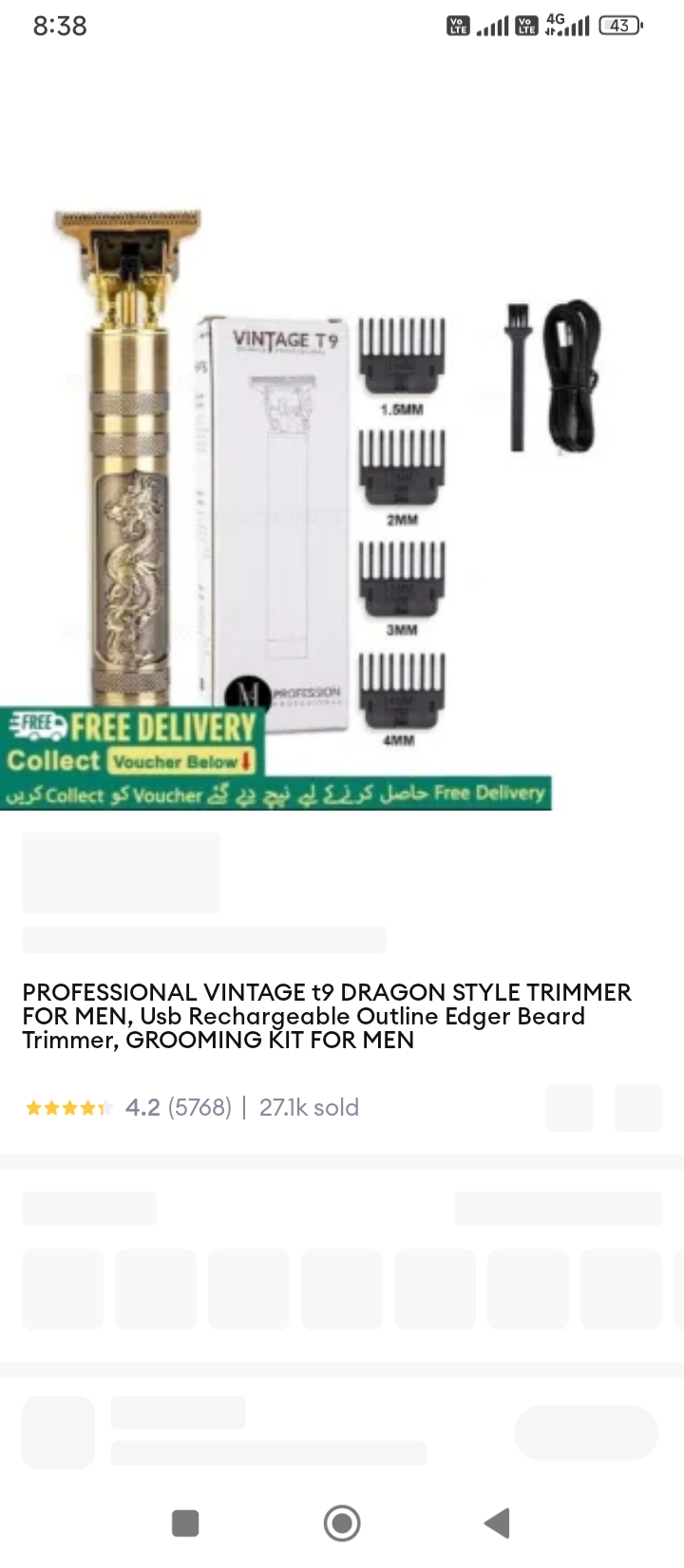Go back with the system back button
Image resolution: width=684 pixels, height=1568 pixels.
tap(498, 1523)
